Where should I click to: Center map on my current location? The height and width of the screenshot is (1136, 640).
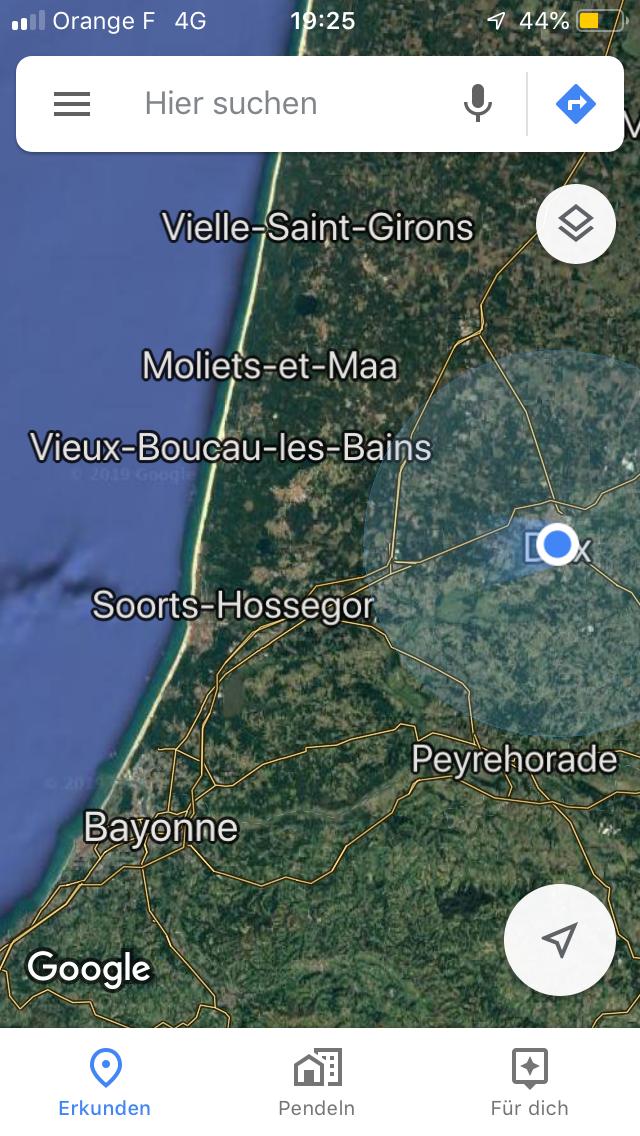tap(559, 939)
